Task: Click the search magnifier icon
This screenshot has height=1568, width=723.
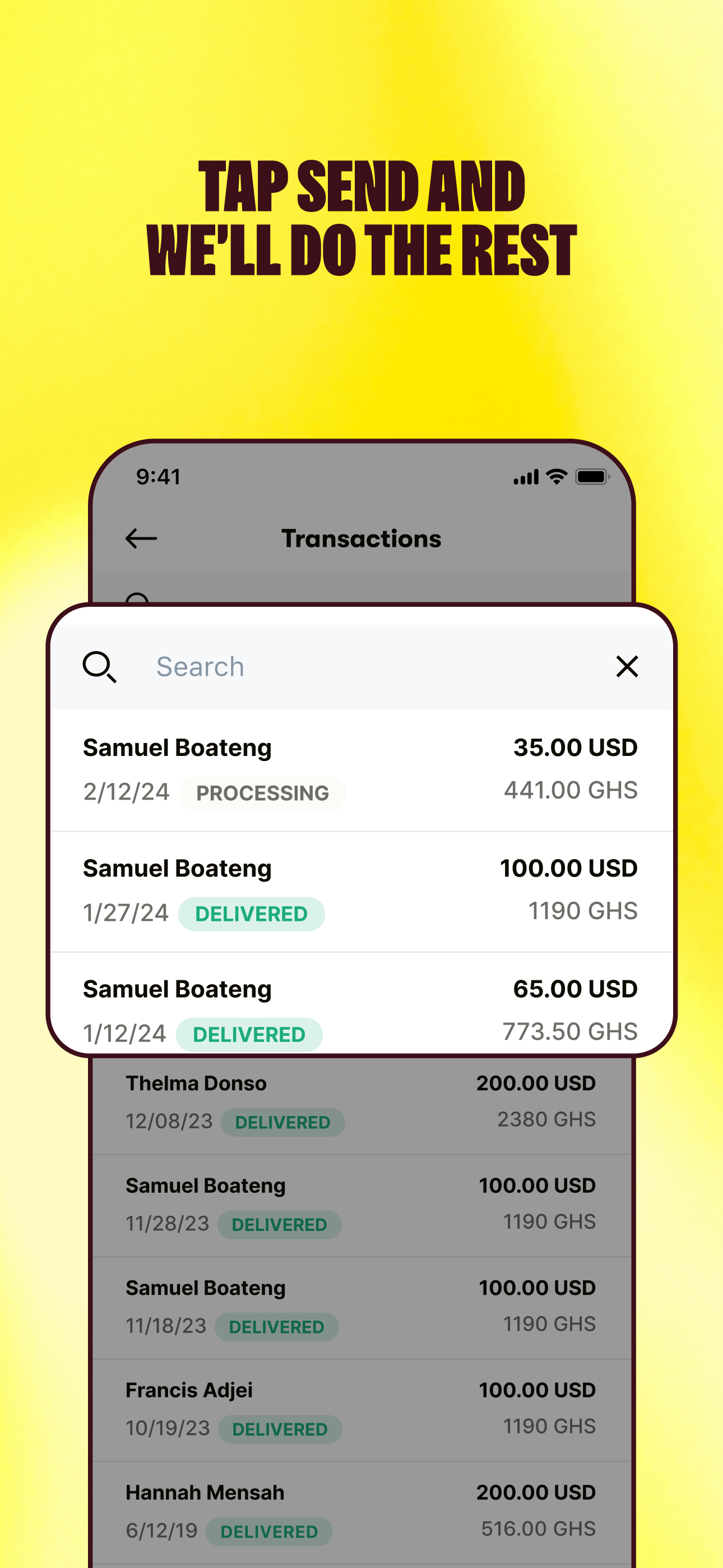Action: [x=100, y=667]
